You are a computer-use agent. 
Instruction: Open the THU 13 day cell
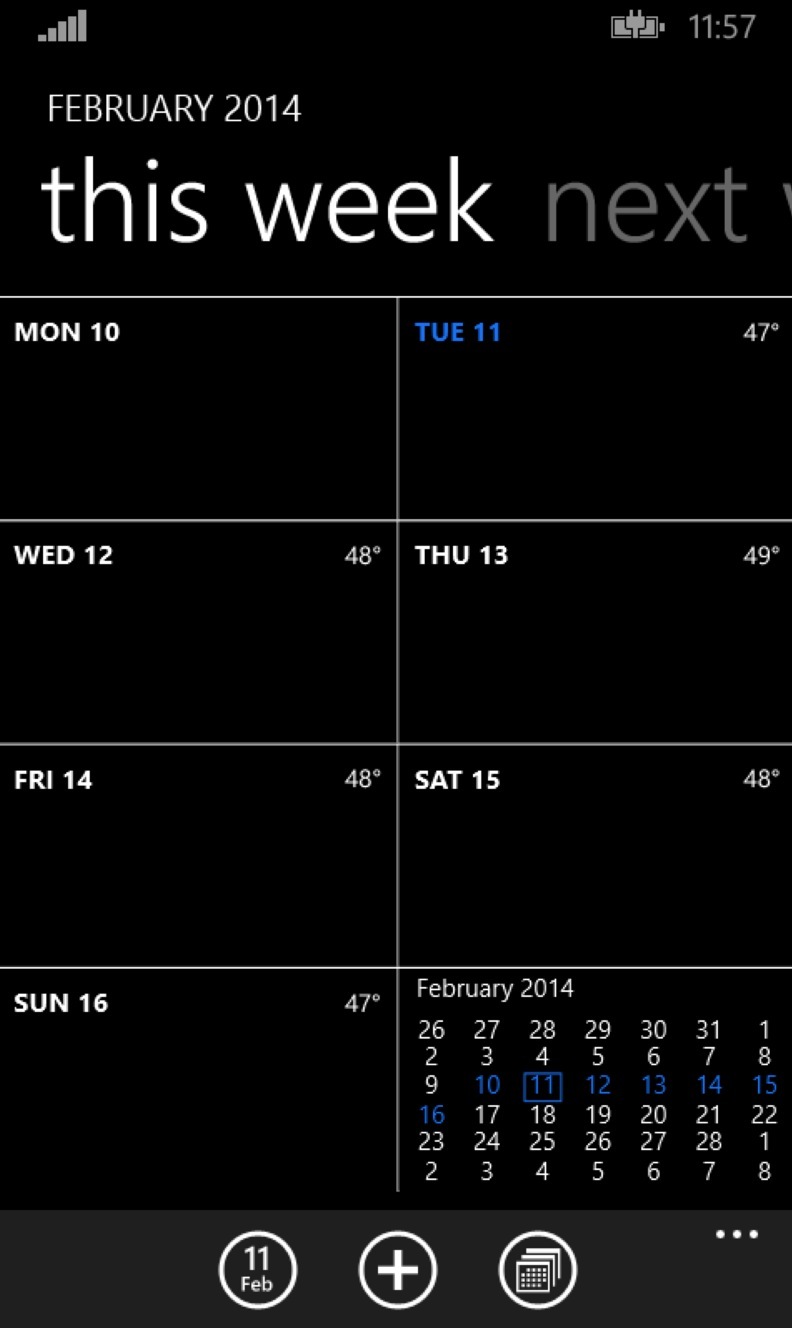pyautogui.click(x=595, y=632)
